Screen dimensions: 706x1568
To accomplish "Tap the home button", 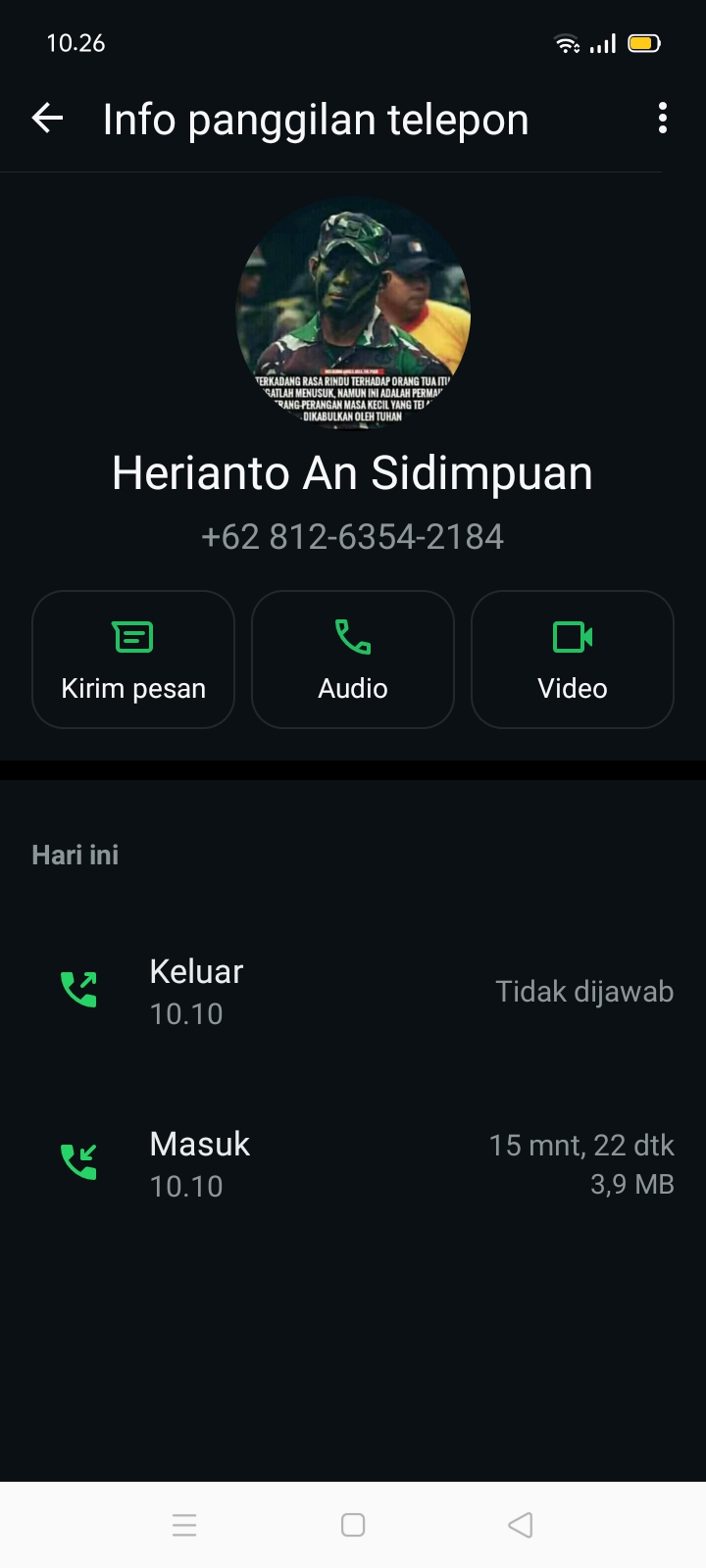I will [352, 1524].
